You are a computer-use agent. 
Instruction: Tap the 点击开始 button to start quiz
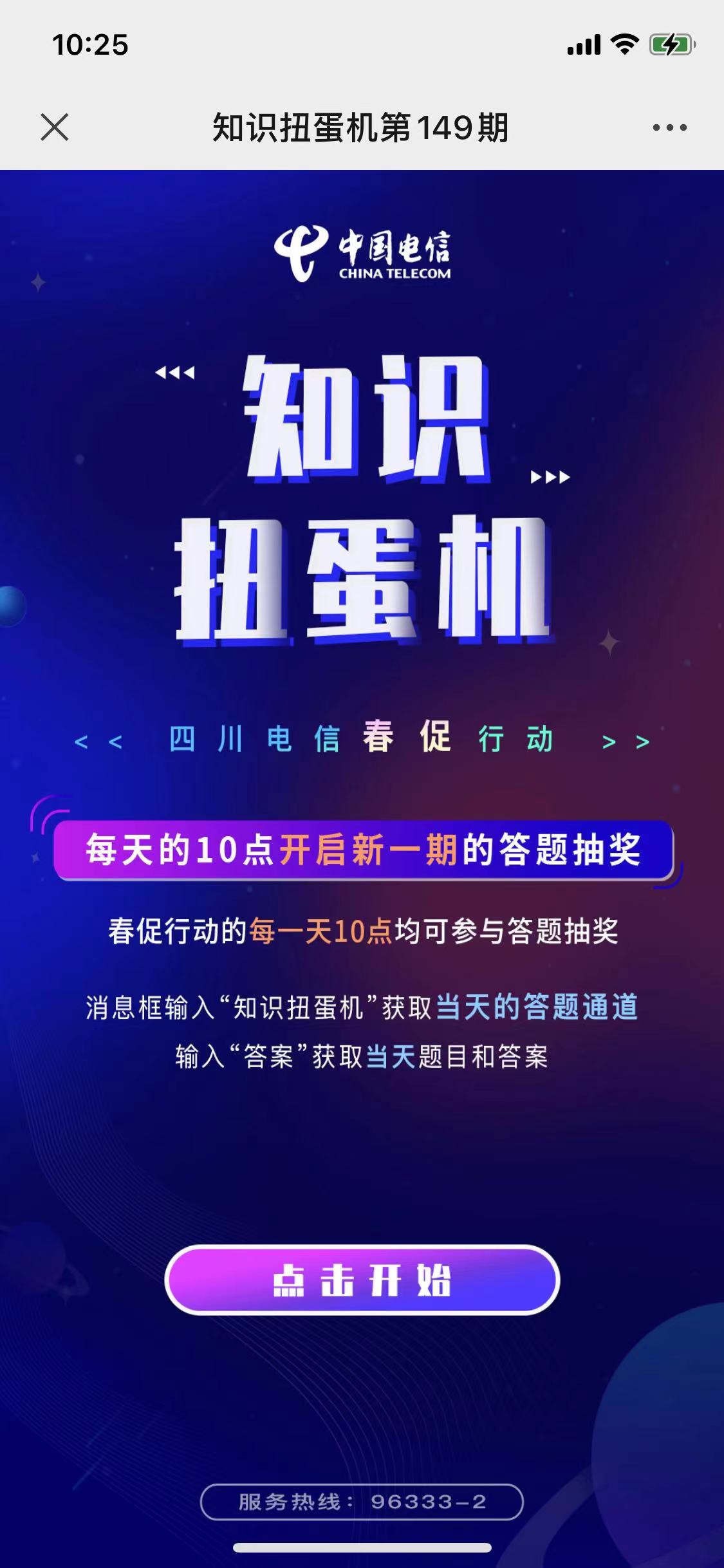pyautogui.click(x=362, y=1280)
